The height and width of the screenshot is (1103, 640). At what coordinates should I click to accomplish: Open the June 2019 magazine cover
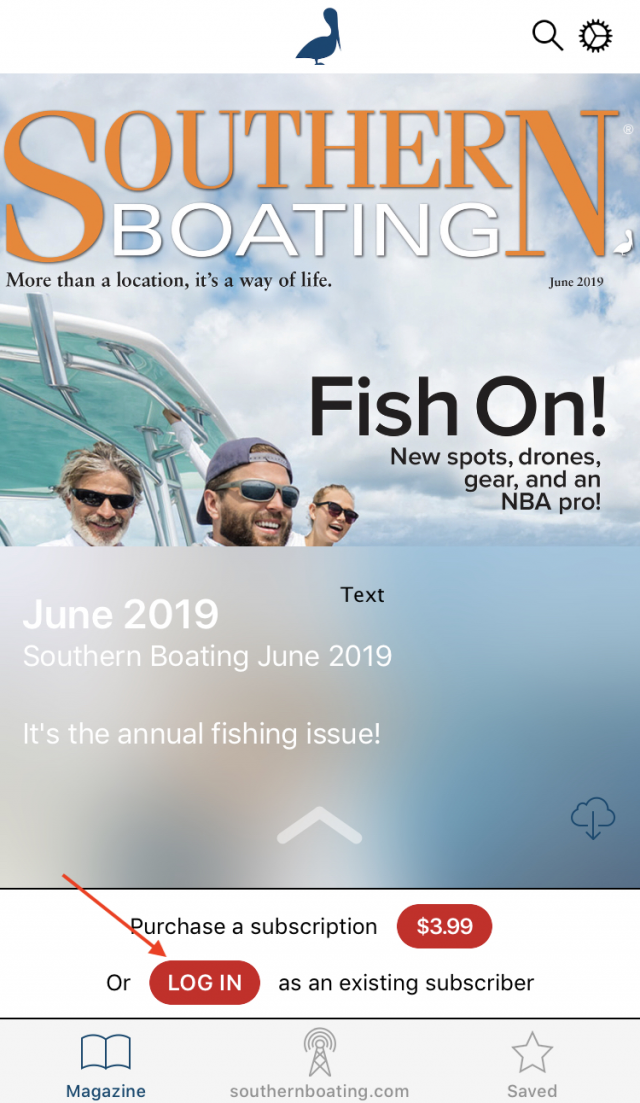pos(320,310)
